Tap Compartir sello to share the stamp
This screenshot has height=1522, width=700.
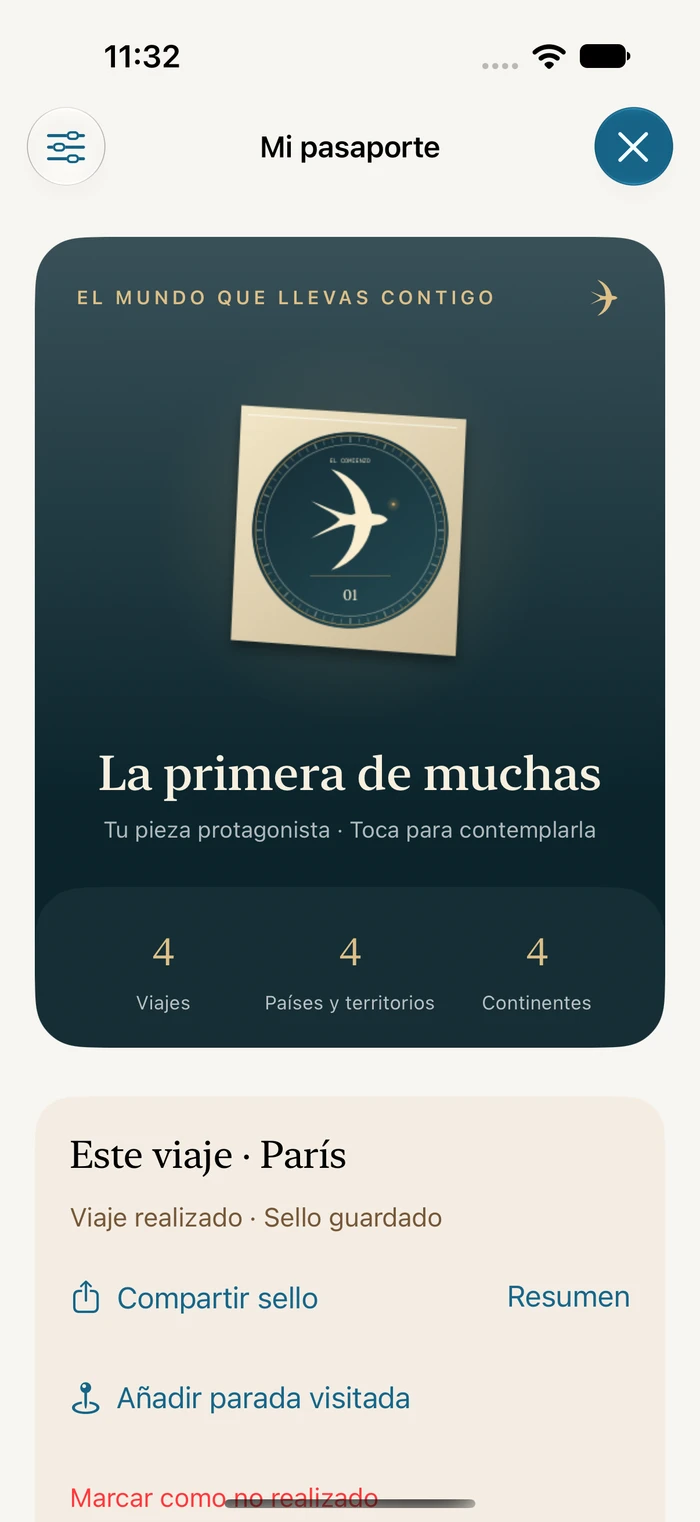tap(195, 1298)
